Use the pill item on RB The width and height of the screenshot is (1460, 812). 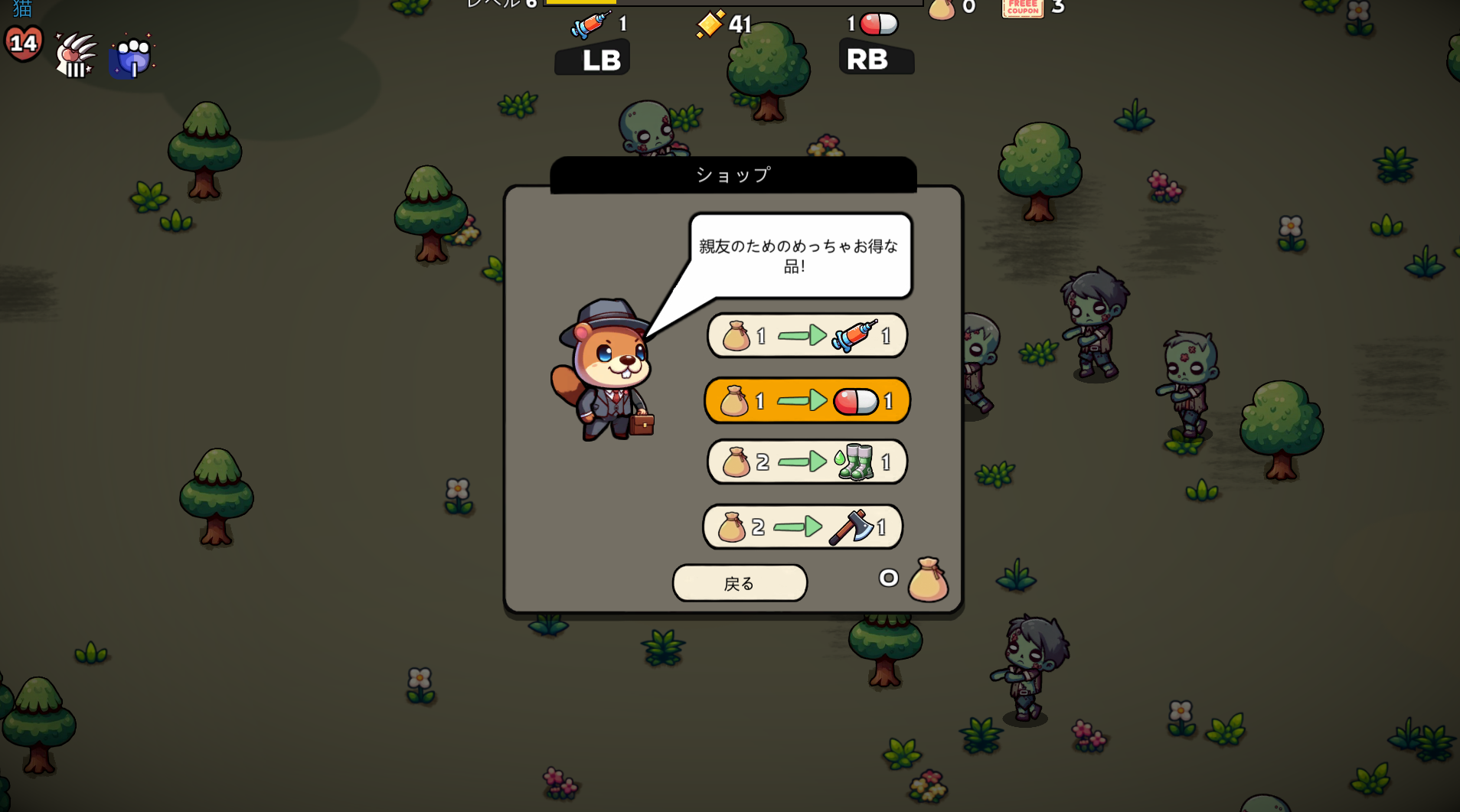877,58
